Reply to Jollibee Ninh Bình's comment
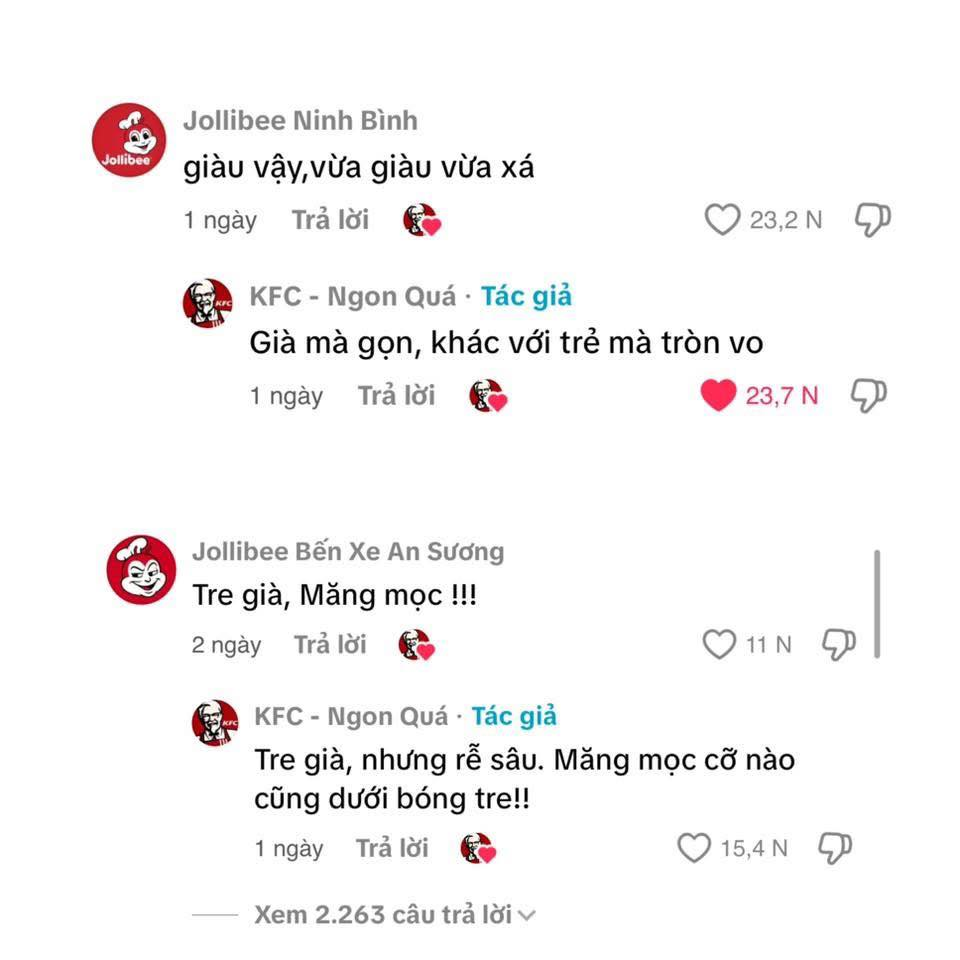 coord(330,220)
